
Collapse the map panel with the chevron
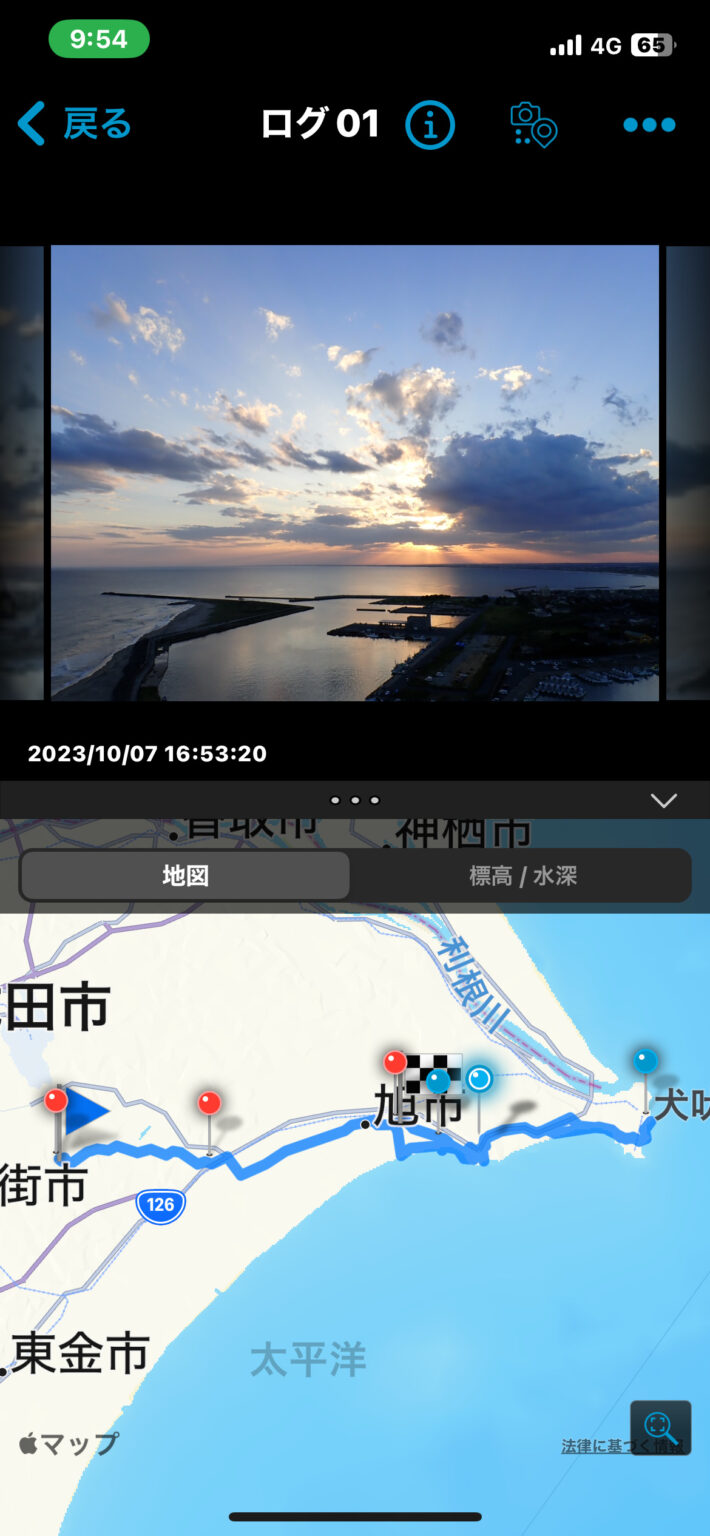[x=663, y=800]
